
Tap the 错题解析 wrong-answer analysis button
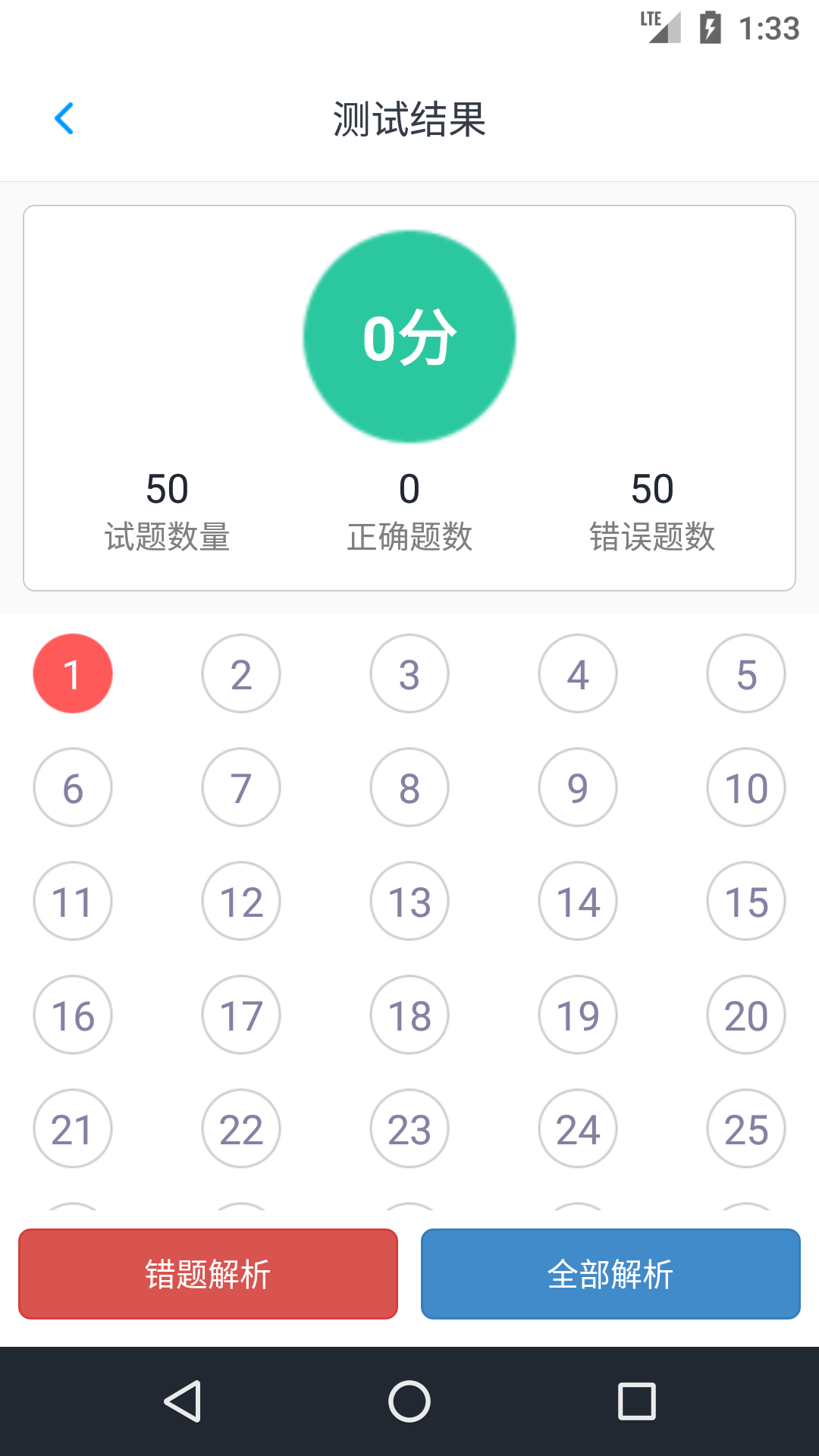pos(209,1274)
